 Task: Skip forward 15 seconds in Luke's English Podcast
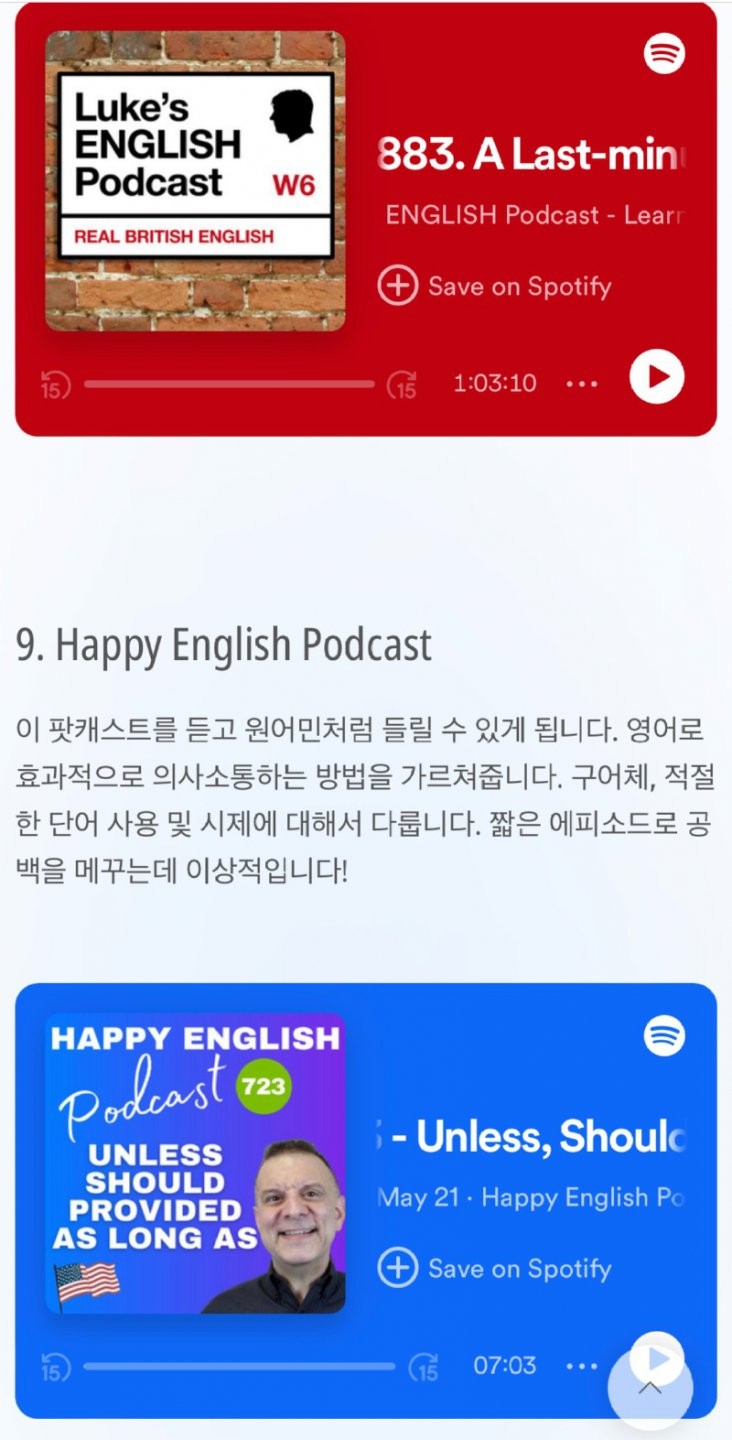(x=402, y=384)
